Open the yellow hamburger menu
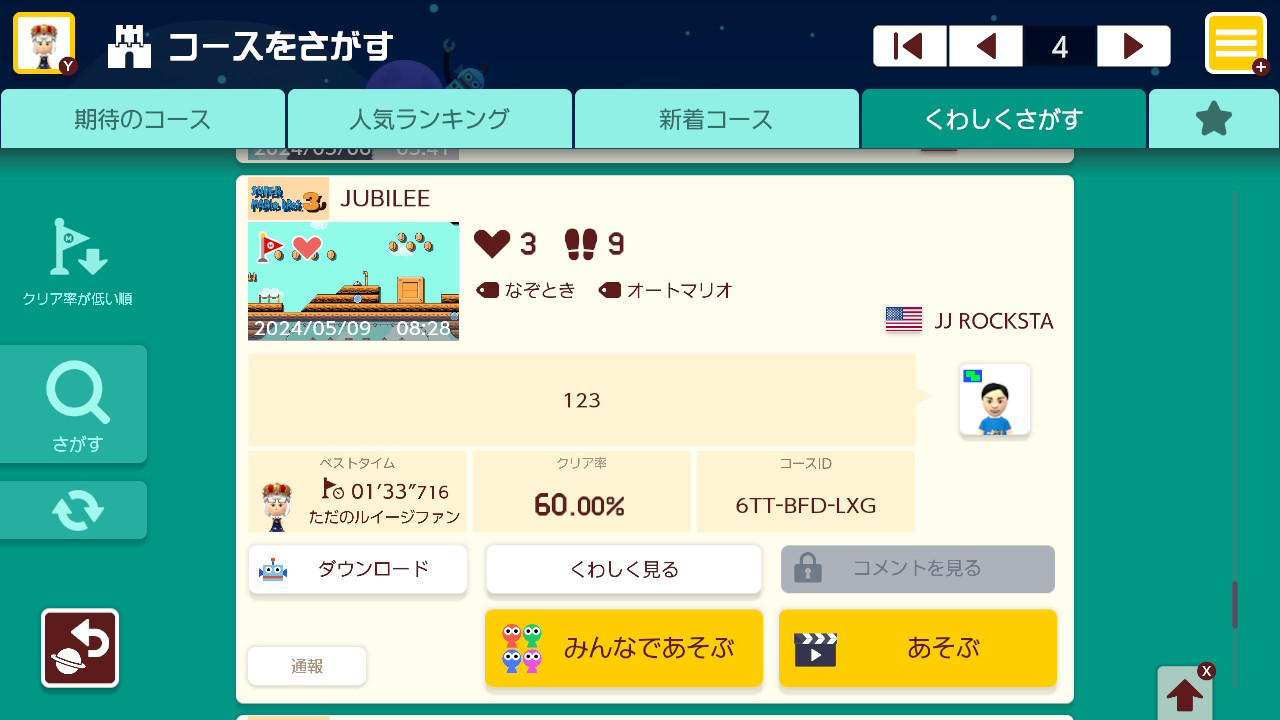The width and height of the screenshot is (1280, 720). point(1235,43)
